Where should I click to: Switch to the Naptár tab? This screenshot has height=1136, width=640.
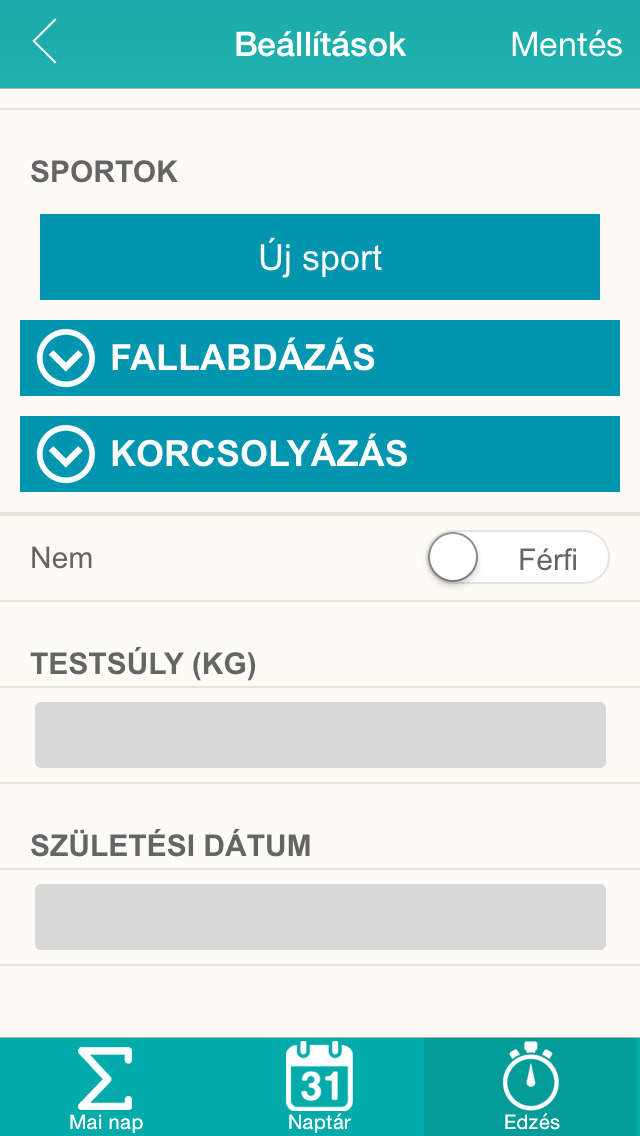(319, 1087)
